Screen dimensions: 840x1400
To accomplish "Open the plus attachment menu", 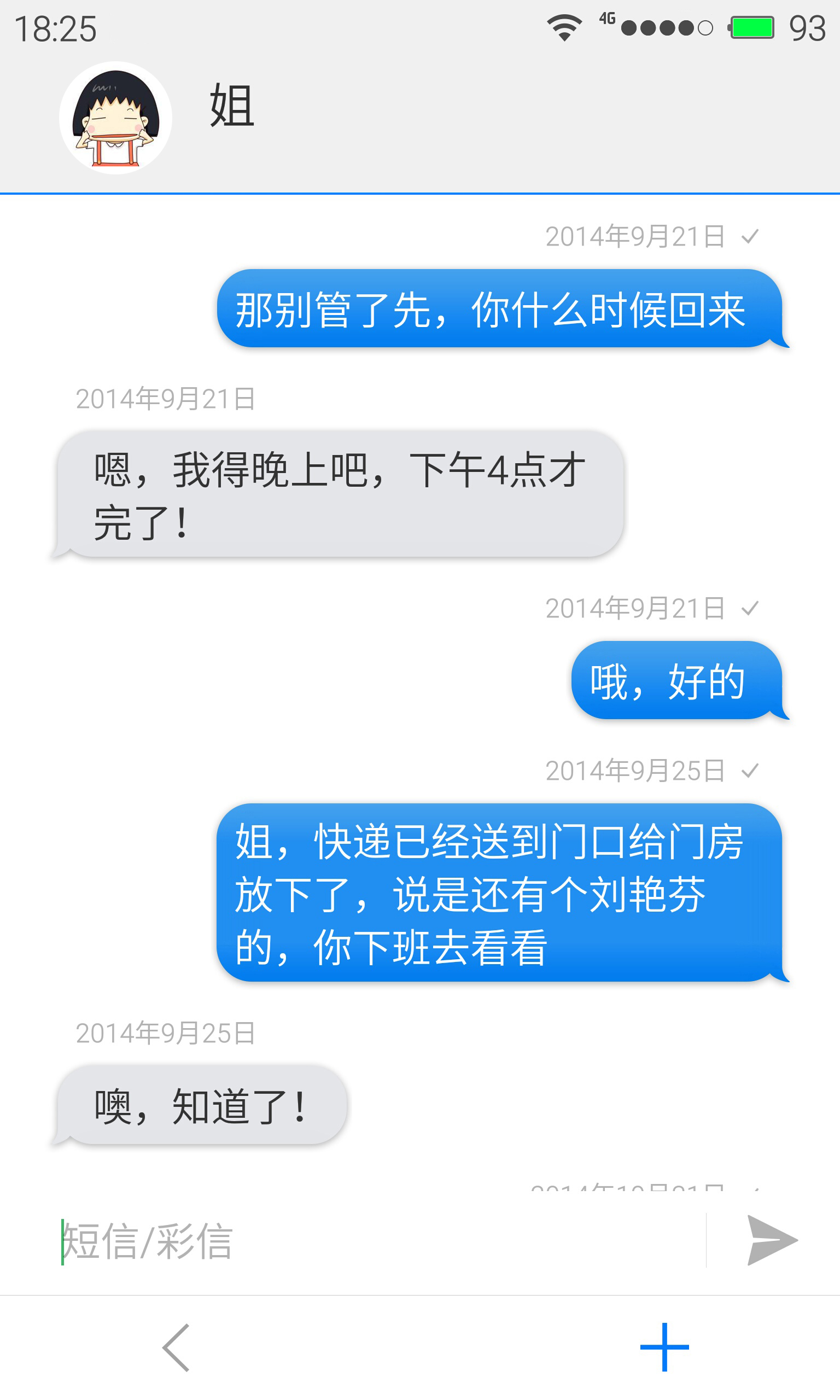I will point(664,1347).
